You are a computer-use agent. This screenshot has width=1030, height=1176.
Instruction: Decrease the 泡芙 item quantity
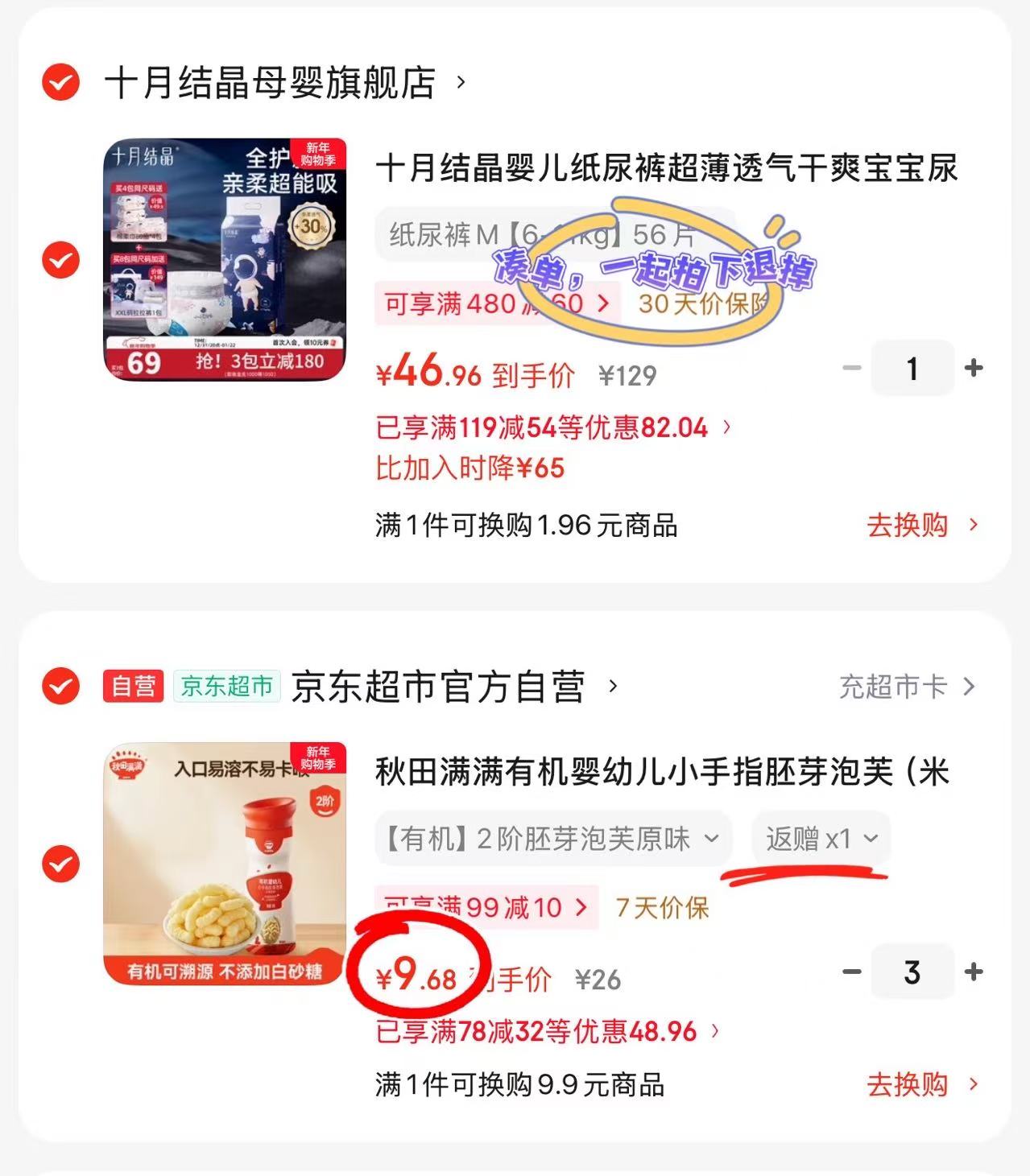(x=851, y=972)
